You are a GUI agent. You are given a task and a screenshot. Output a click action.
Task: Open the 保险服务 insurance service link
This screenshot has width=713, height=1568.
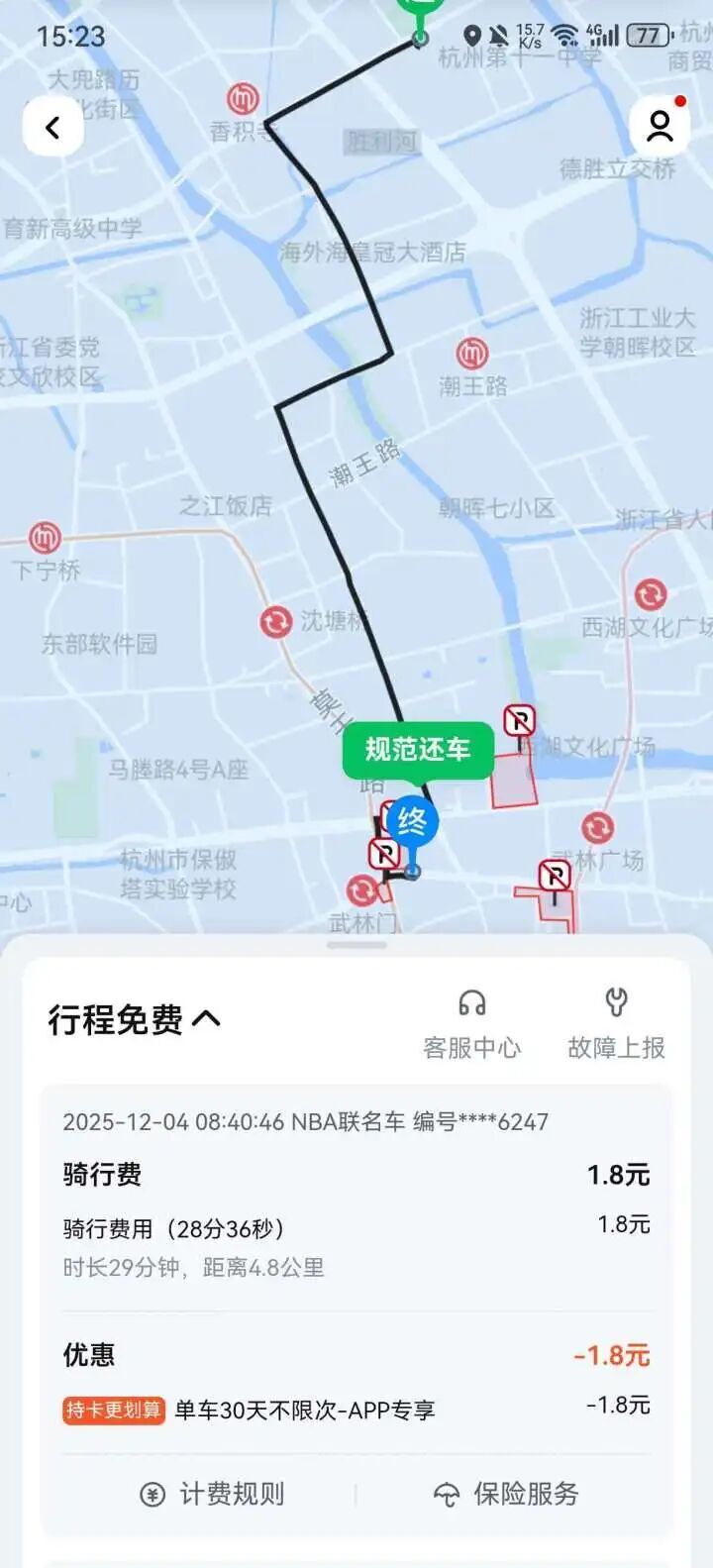tap(527, 1494)
